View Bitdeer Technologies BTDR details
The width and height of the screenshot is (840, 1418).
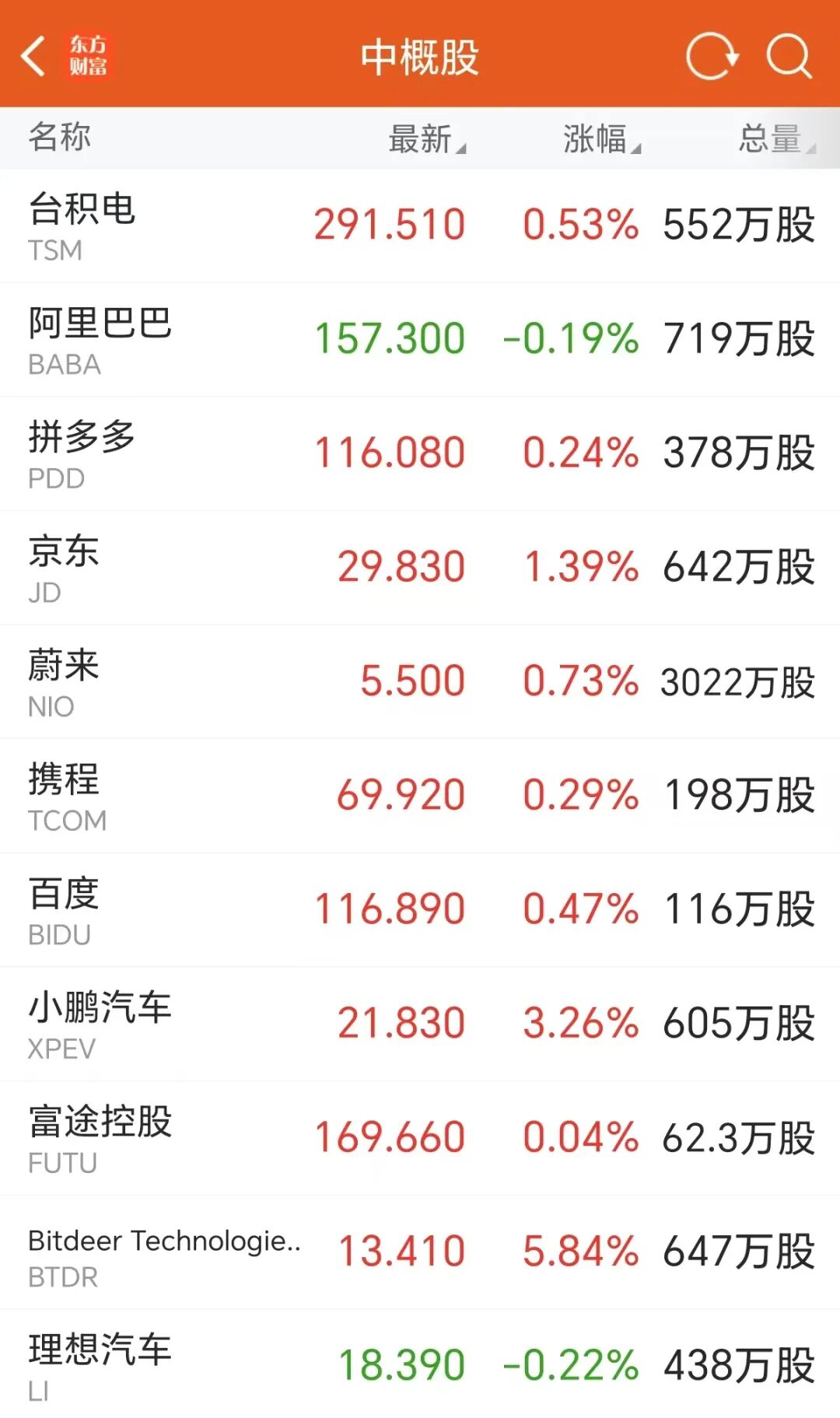420,1252
